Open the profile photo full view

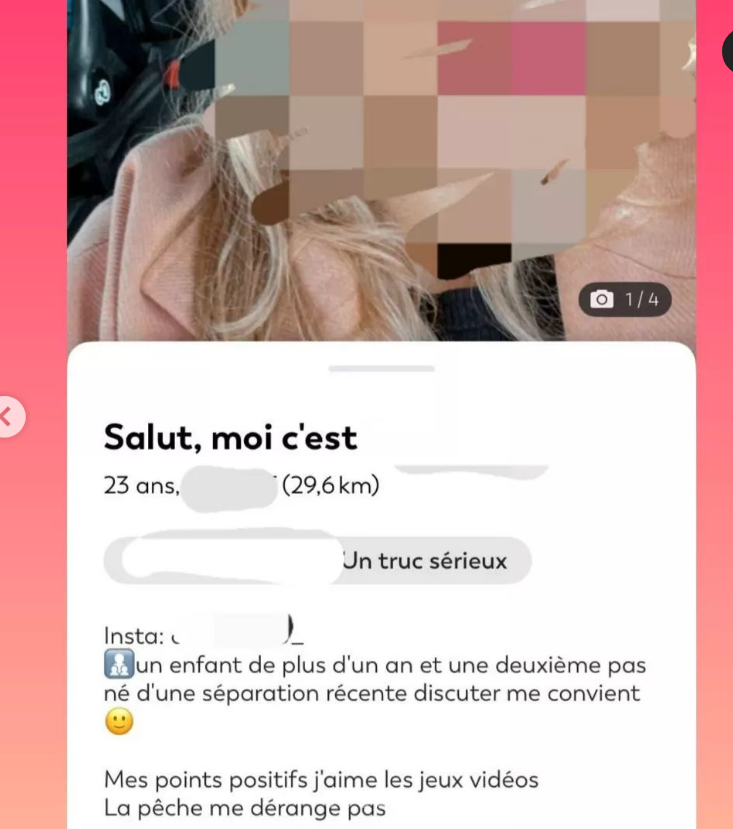coord(380,170)
